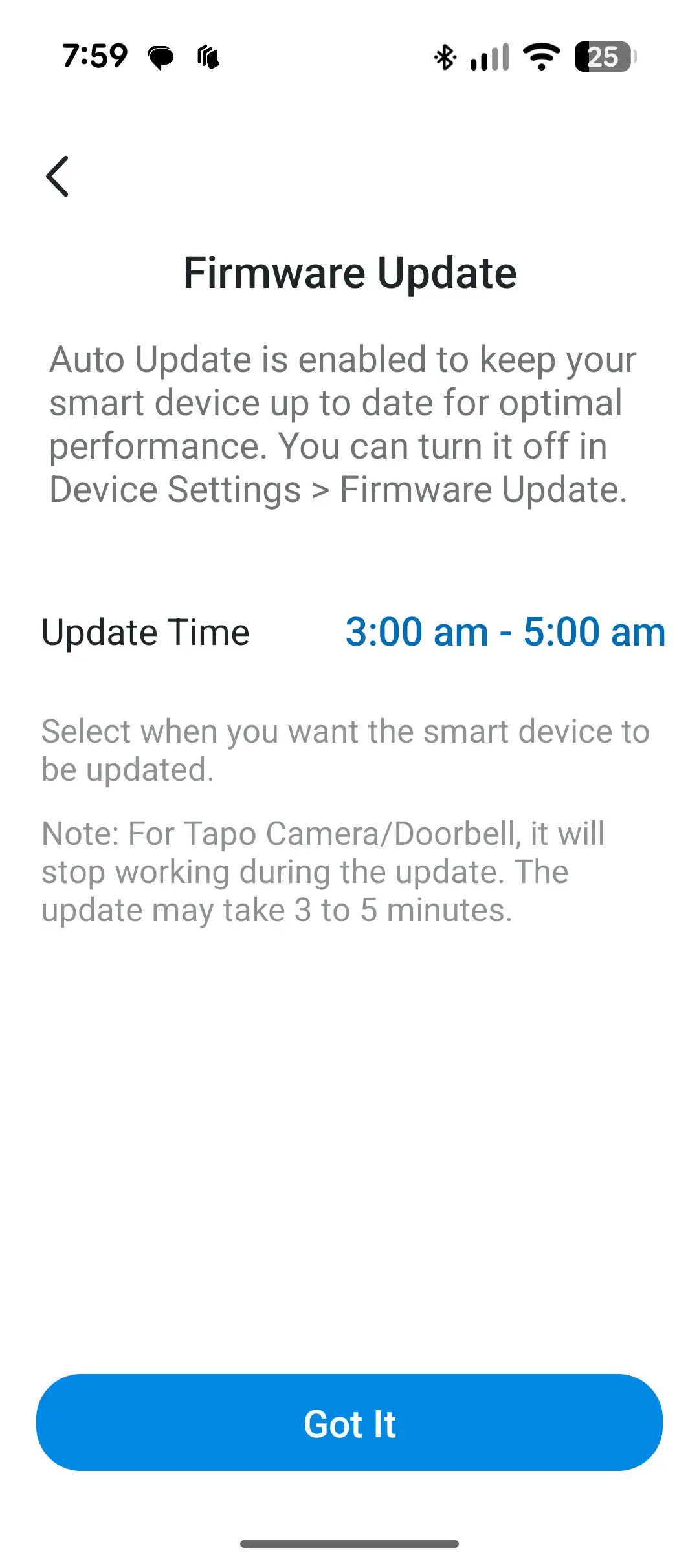
Task: Change the 3:00 am - 5:00 am update time
Action: [x=505, y=632]
